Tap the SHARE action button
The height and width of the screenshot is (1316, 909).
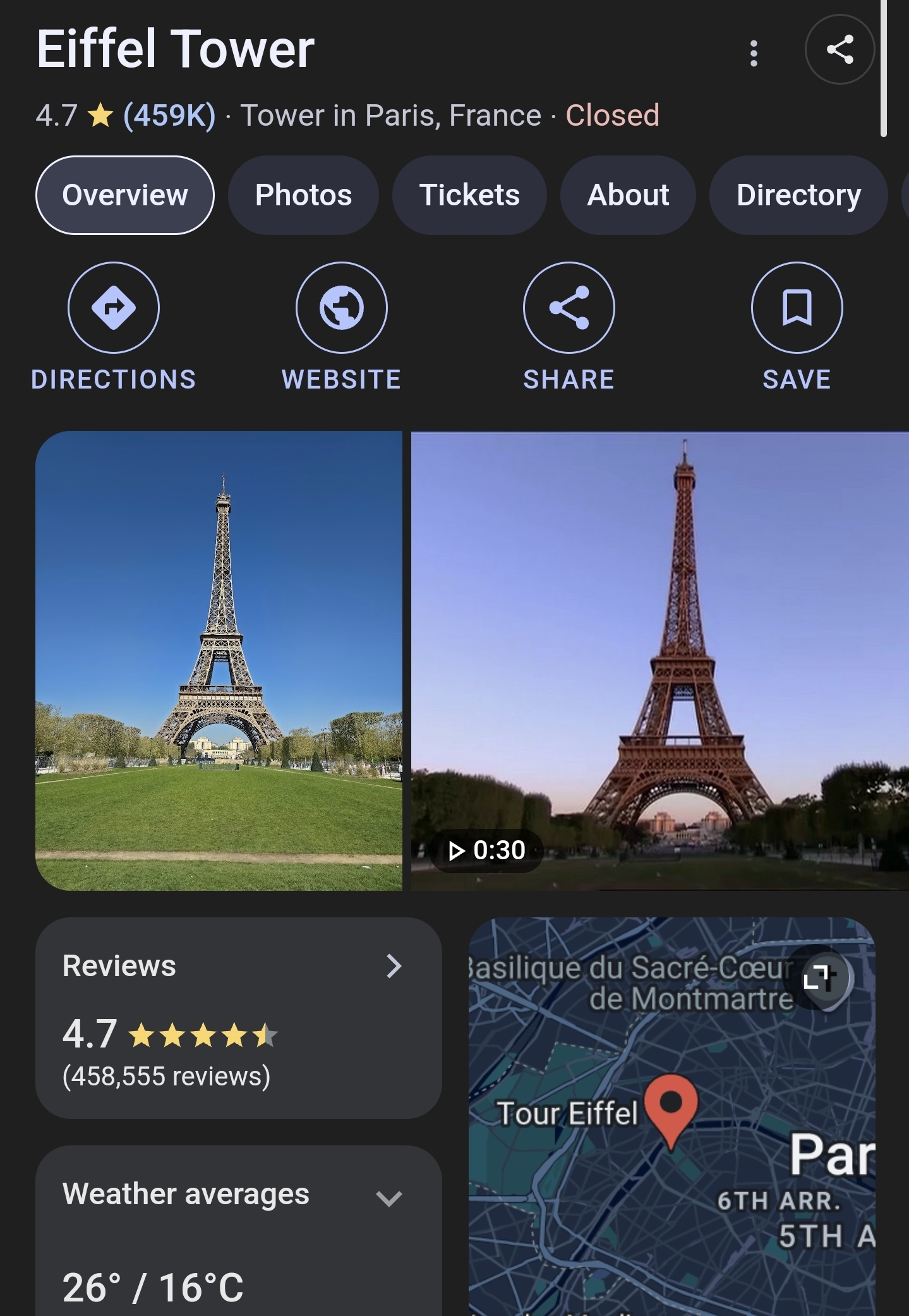click(569, 308)
